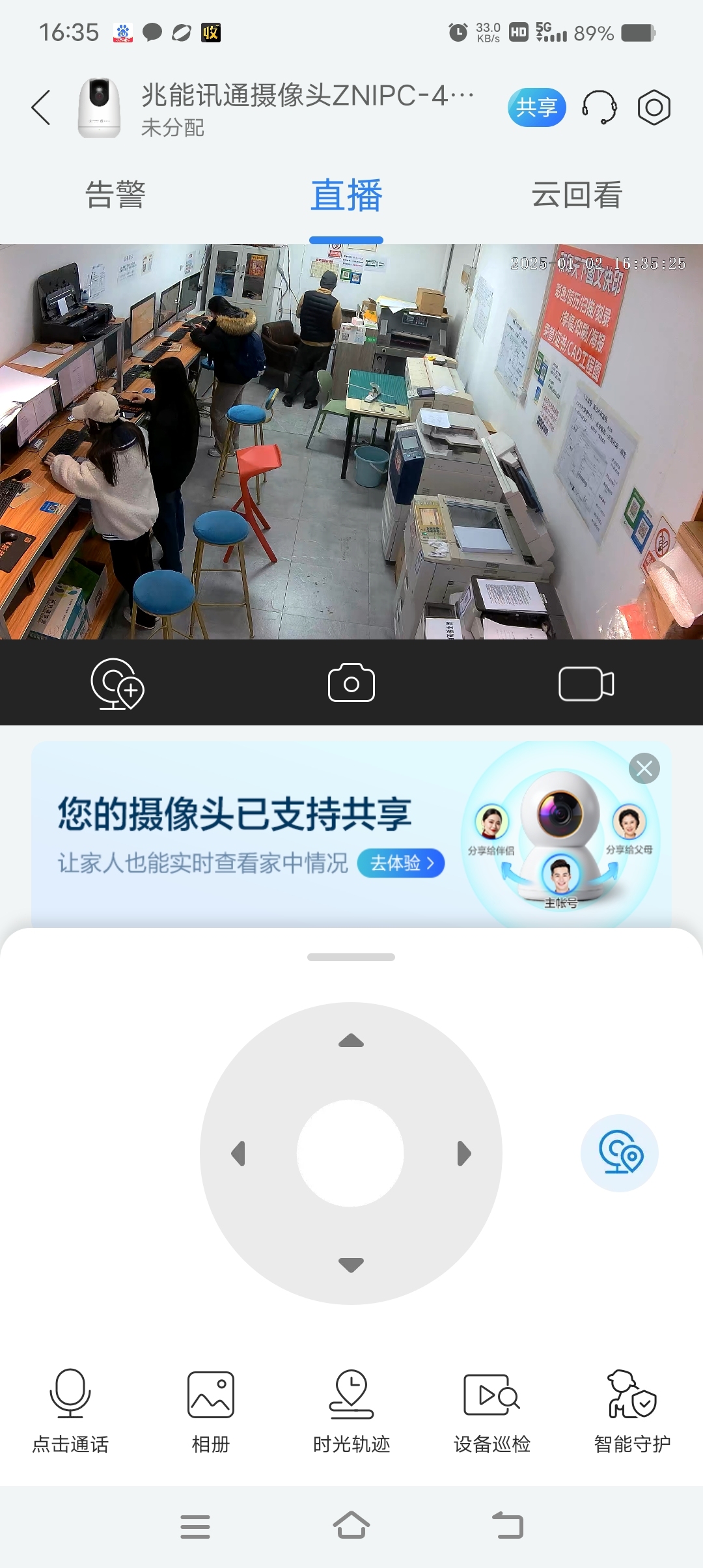Open camera settings hexagon icon

tap(654, 107)
